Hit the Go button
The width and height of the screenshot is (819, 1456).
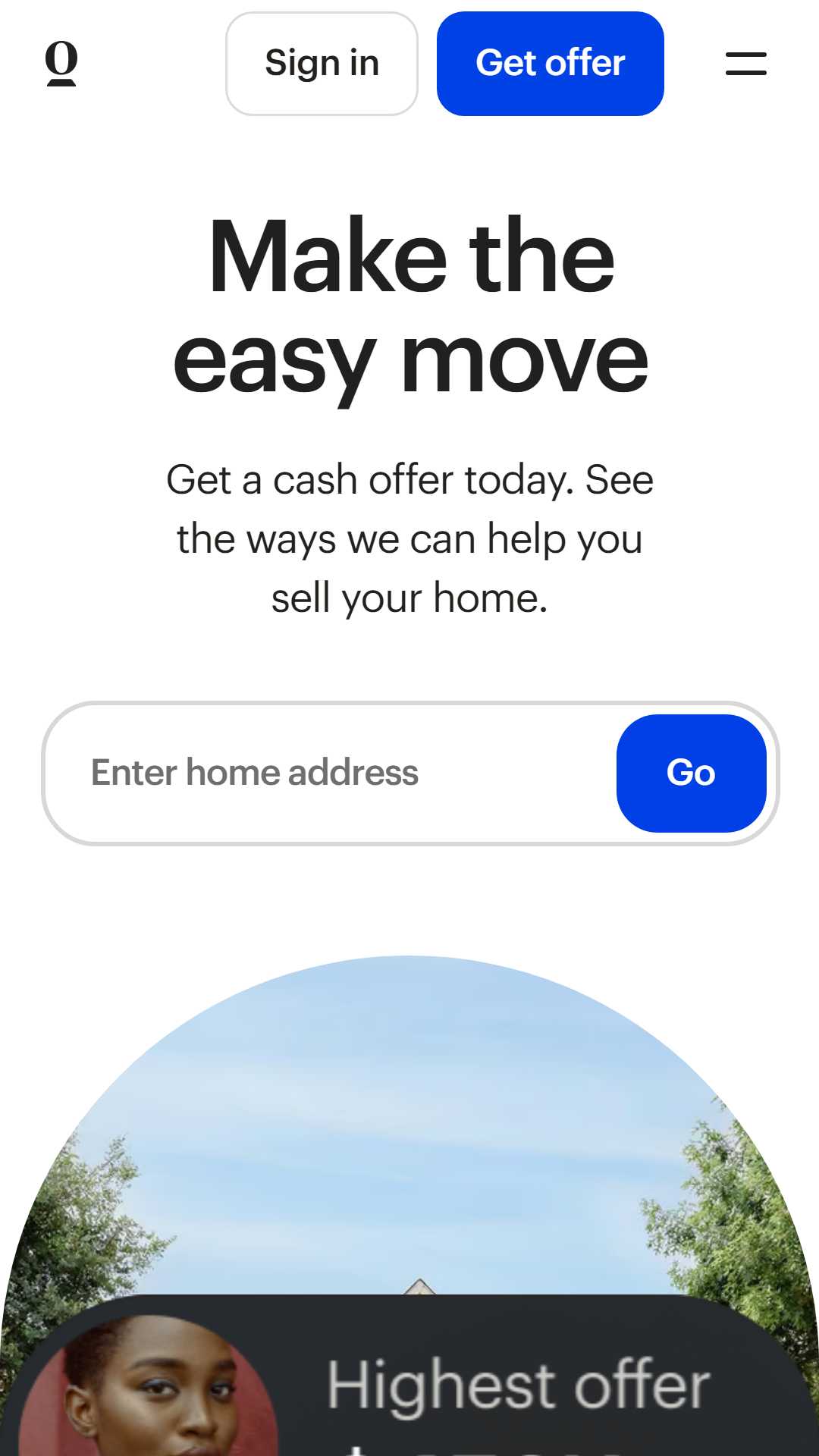692,773
